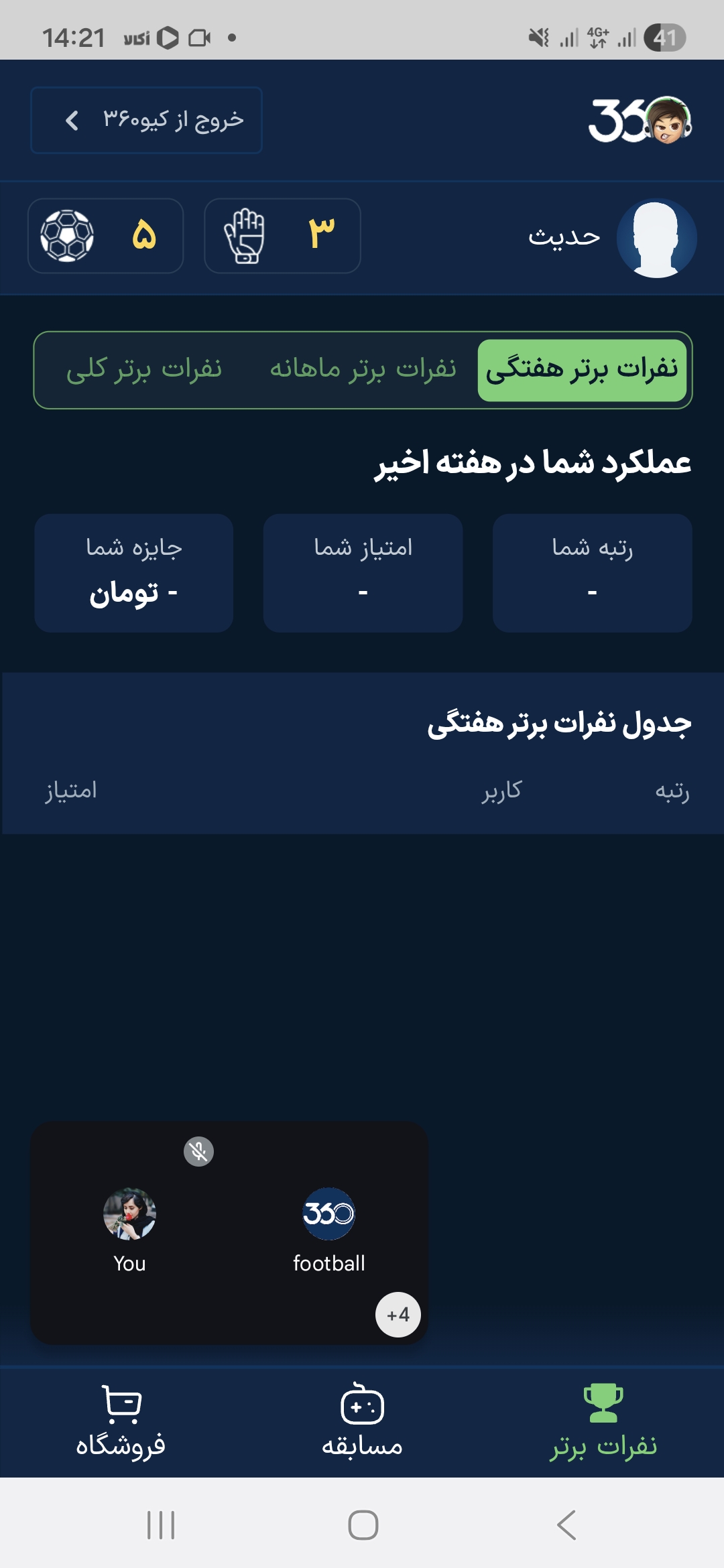Image resolution: width=724 pixels, height=1568 pixels.
Task: Show the +4 other call participants
Action: coord(398,1315)
